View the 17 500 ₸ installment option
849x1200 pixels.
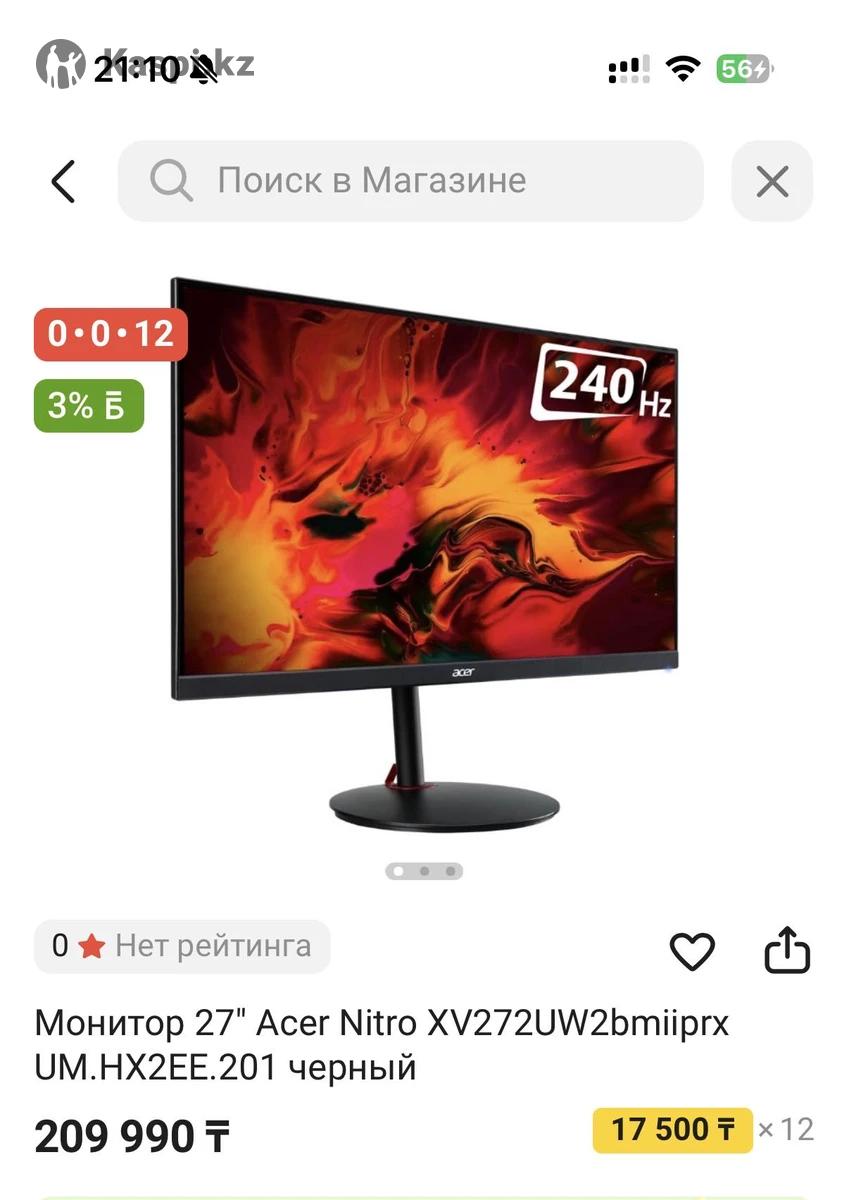point(673,1130)
